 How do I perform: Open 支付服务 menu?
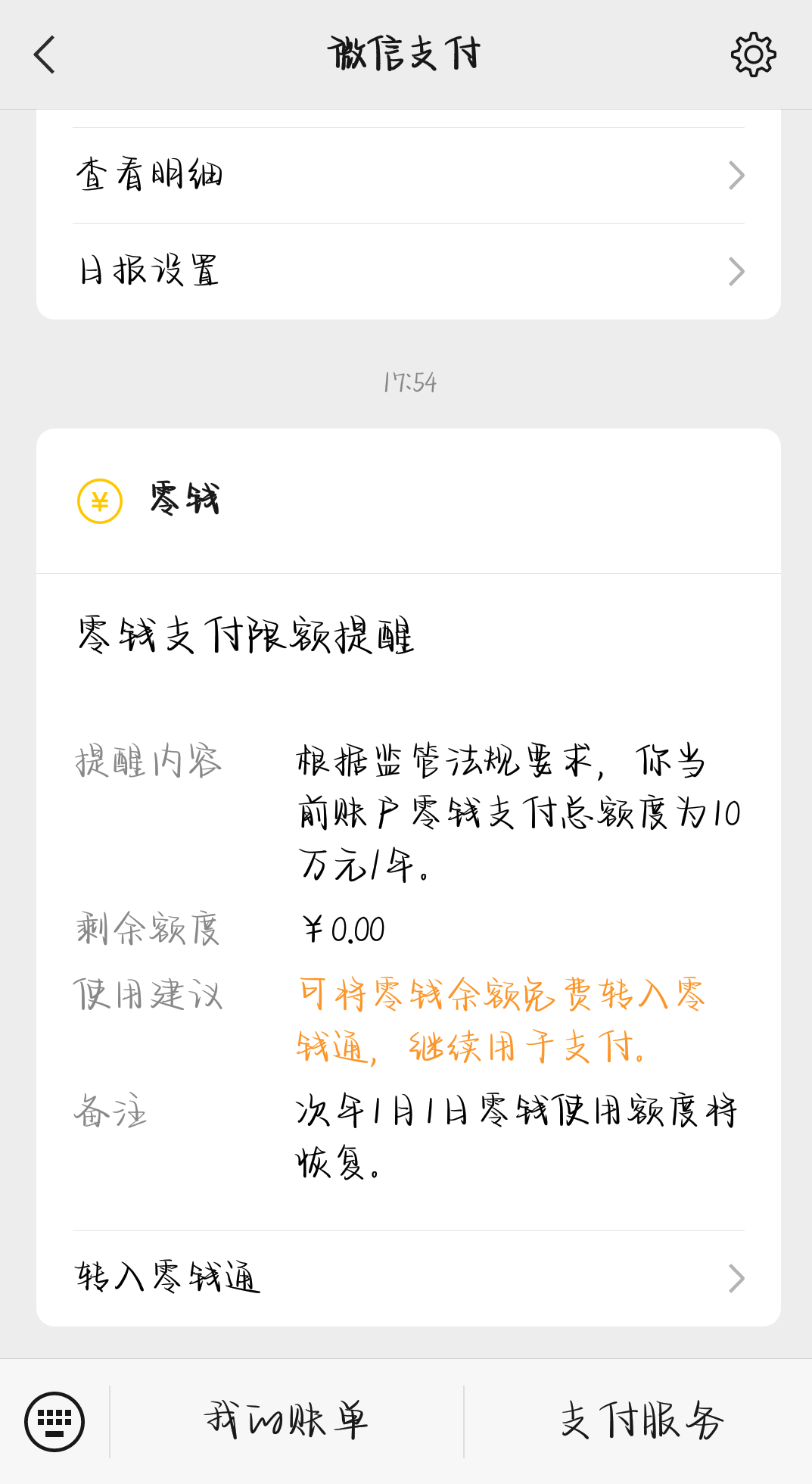pos(640,1421)
